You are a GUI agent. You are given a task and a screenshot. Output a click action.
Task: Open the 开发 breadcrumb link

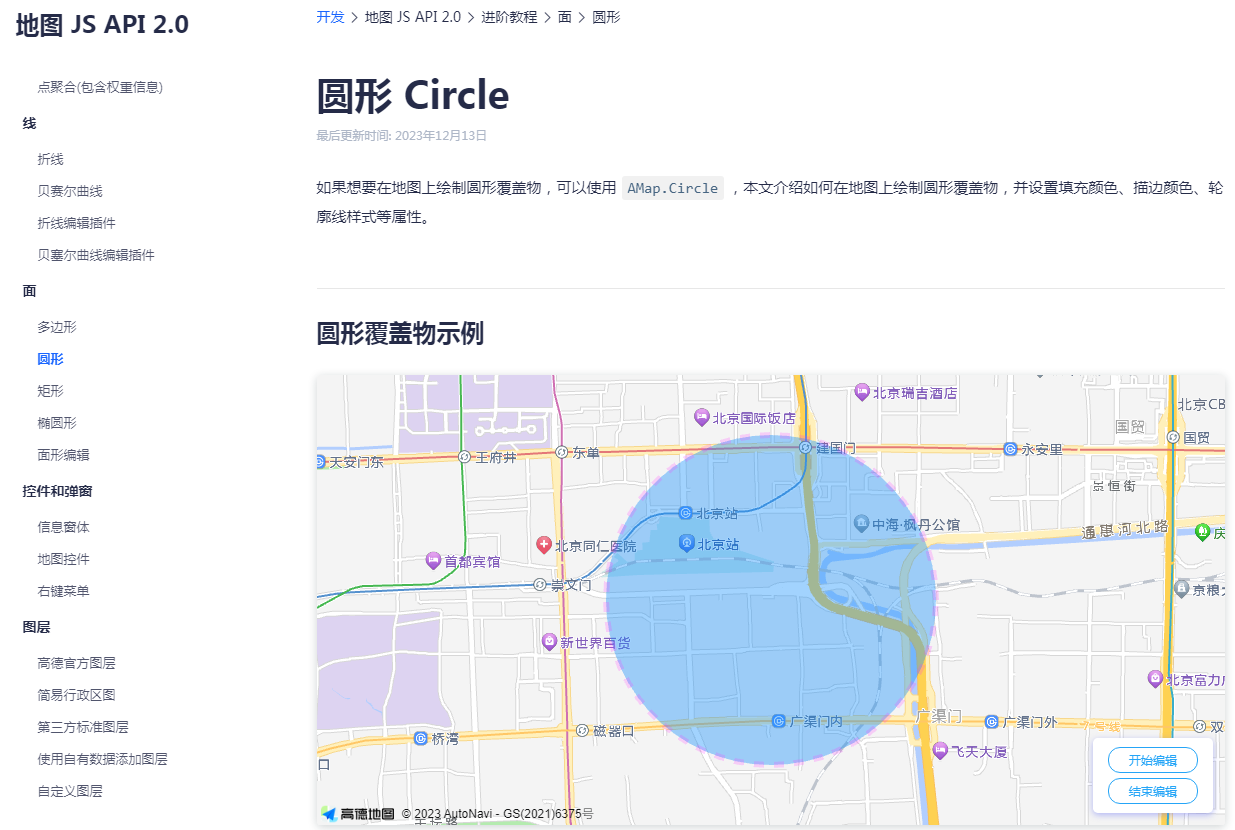pos(330,17)
